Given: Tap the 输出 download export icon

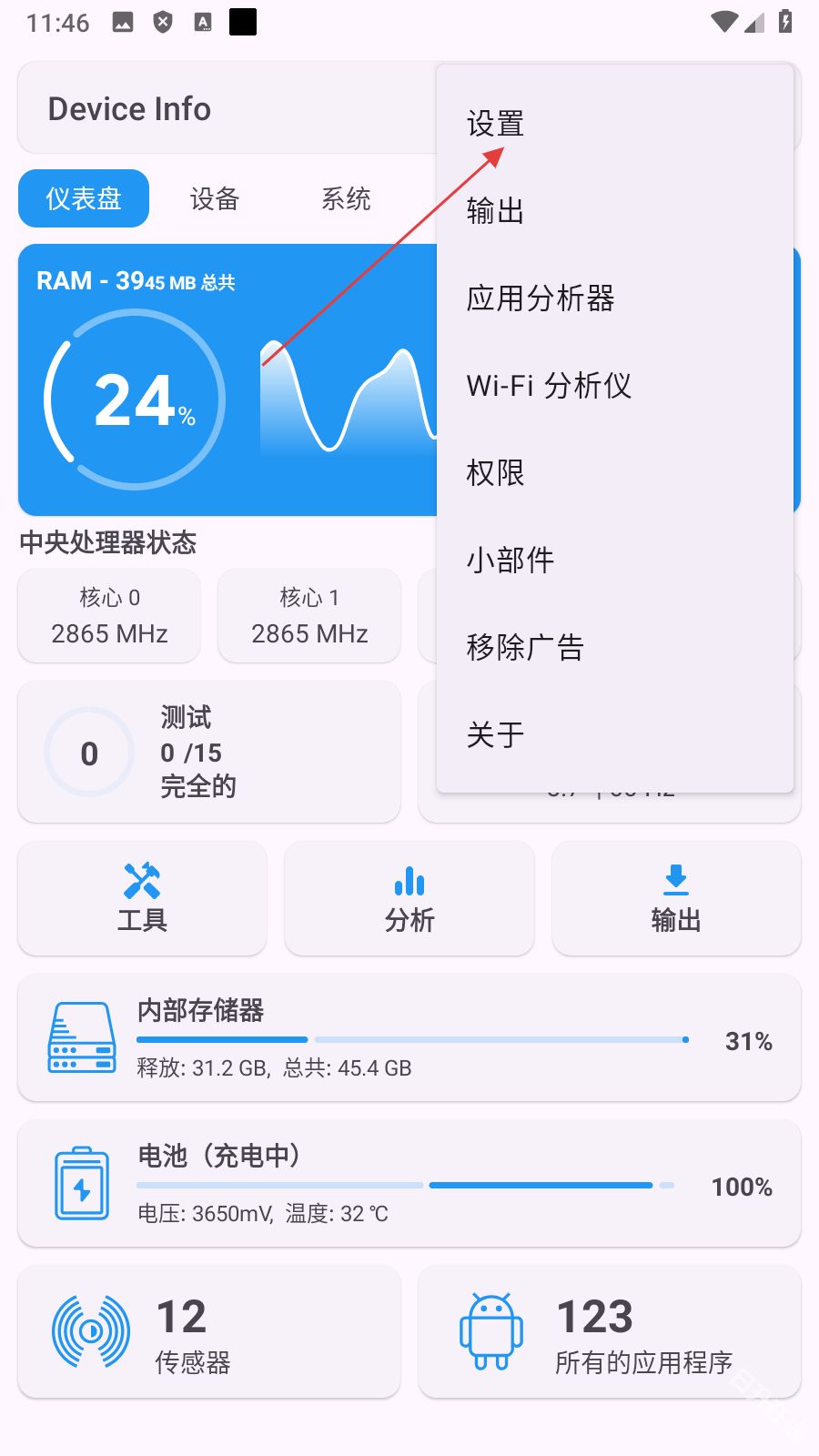Looking at the screenshot, I should 675,881.
